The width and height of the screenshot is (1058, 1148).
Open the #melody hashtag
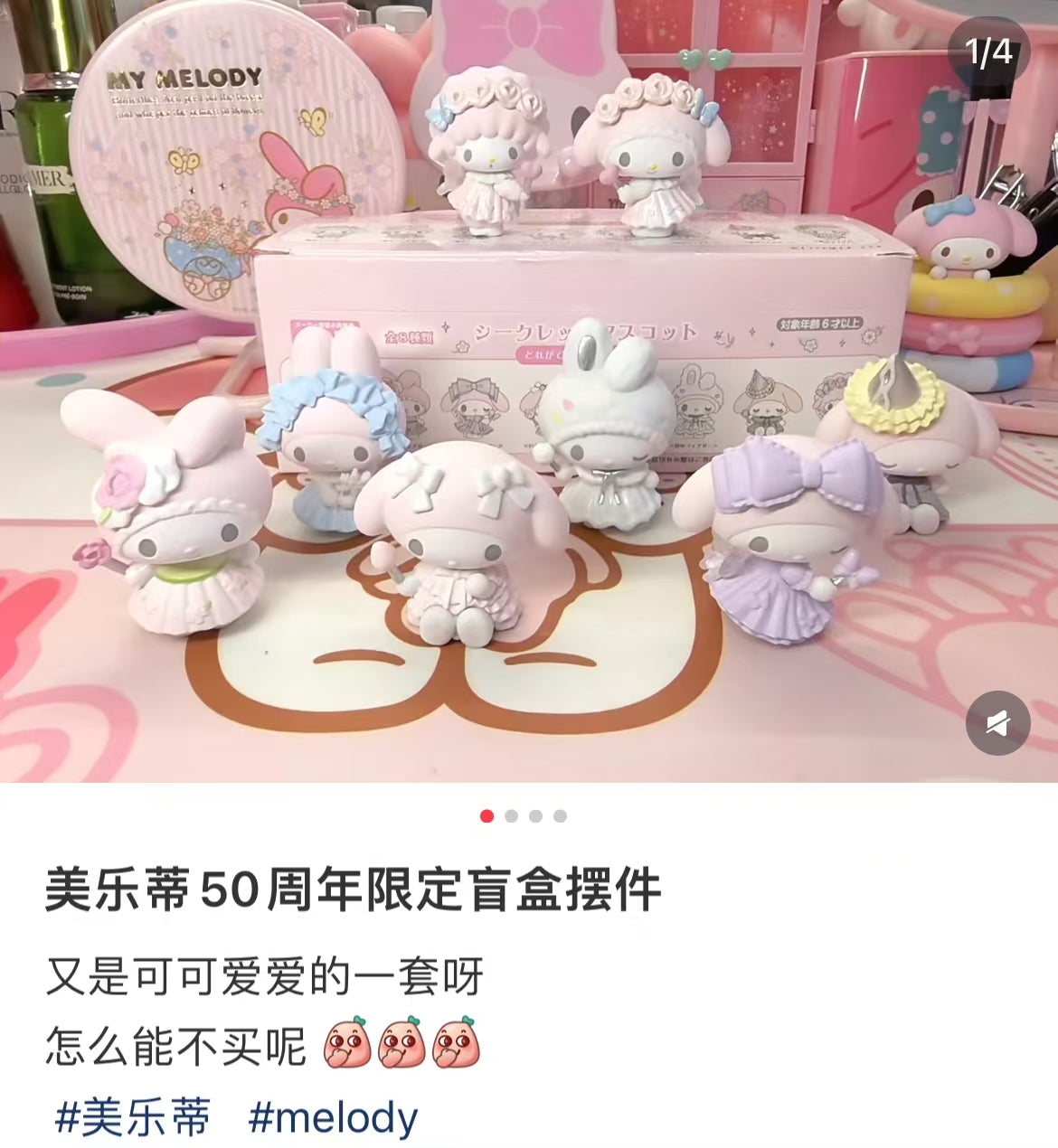pos(333,1117)
